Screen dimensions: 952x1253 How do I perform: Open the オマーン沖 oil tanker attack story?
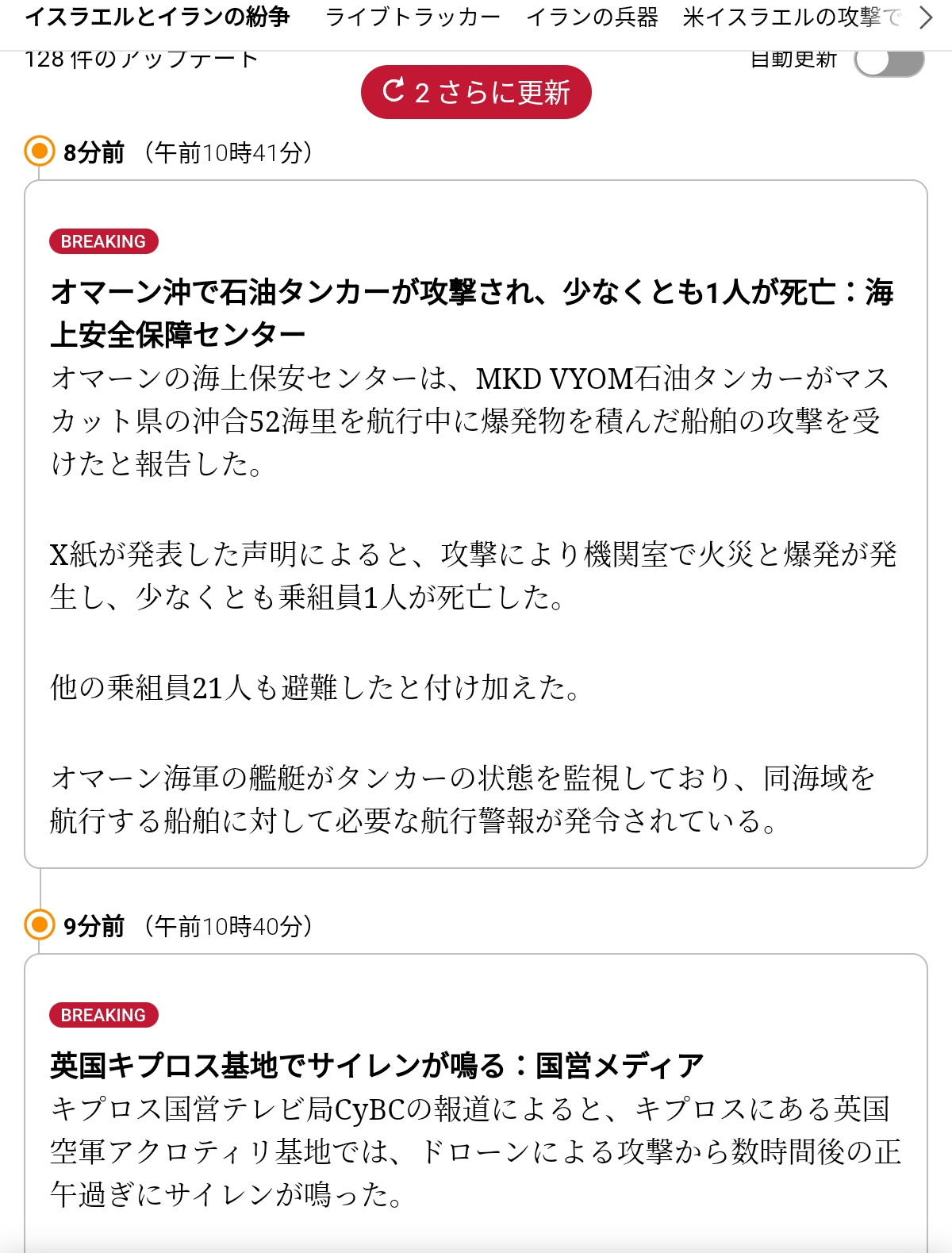coord(471,313)
